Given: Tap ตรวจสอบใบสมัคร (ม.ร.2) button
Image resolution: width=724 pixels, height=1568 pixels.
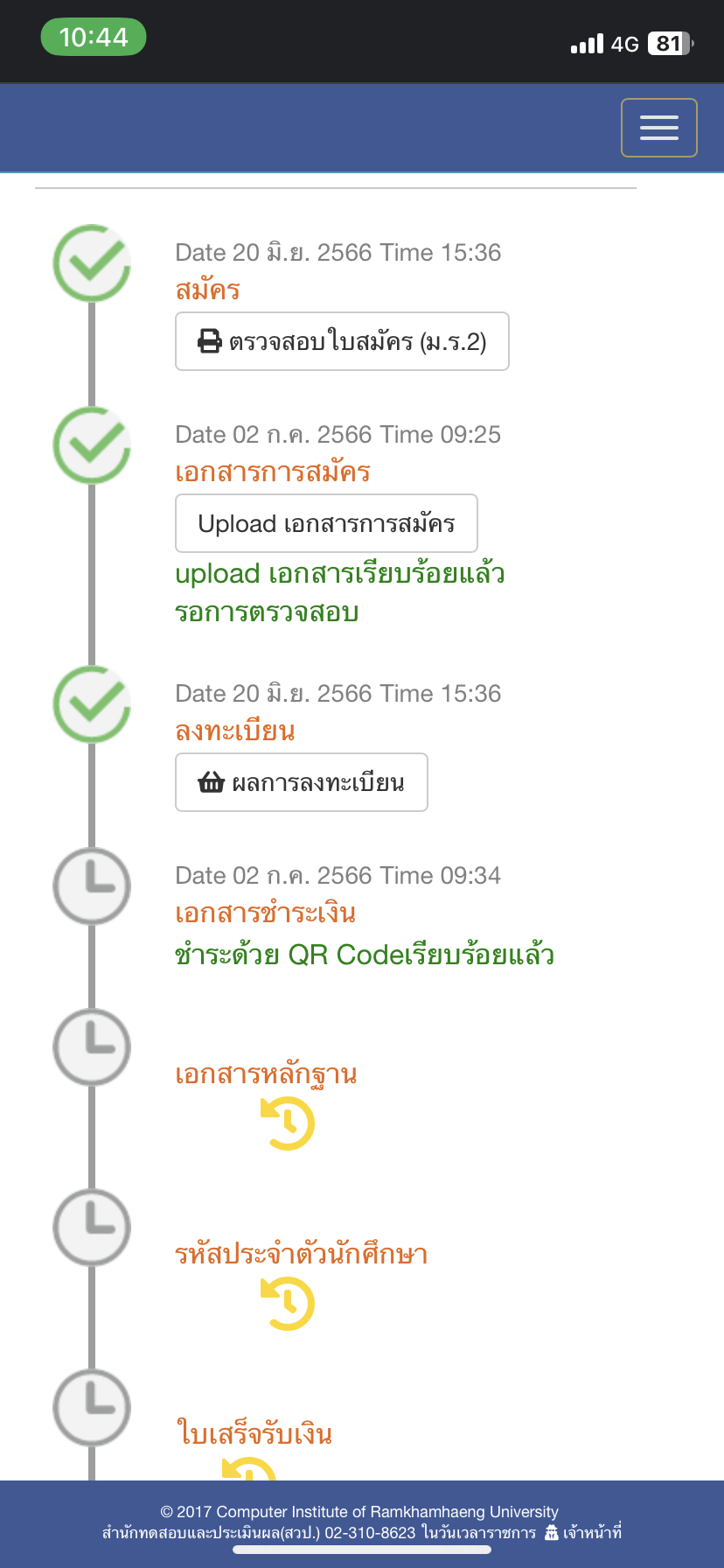Looking at the screenshot, I should 342,341.
